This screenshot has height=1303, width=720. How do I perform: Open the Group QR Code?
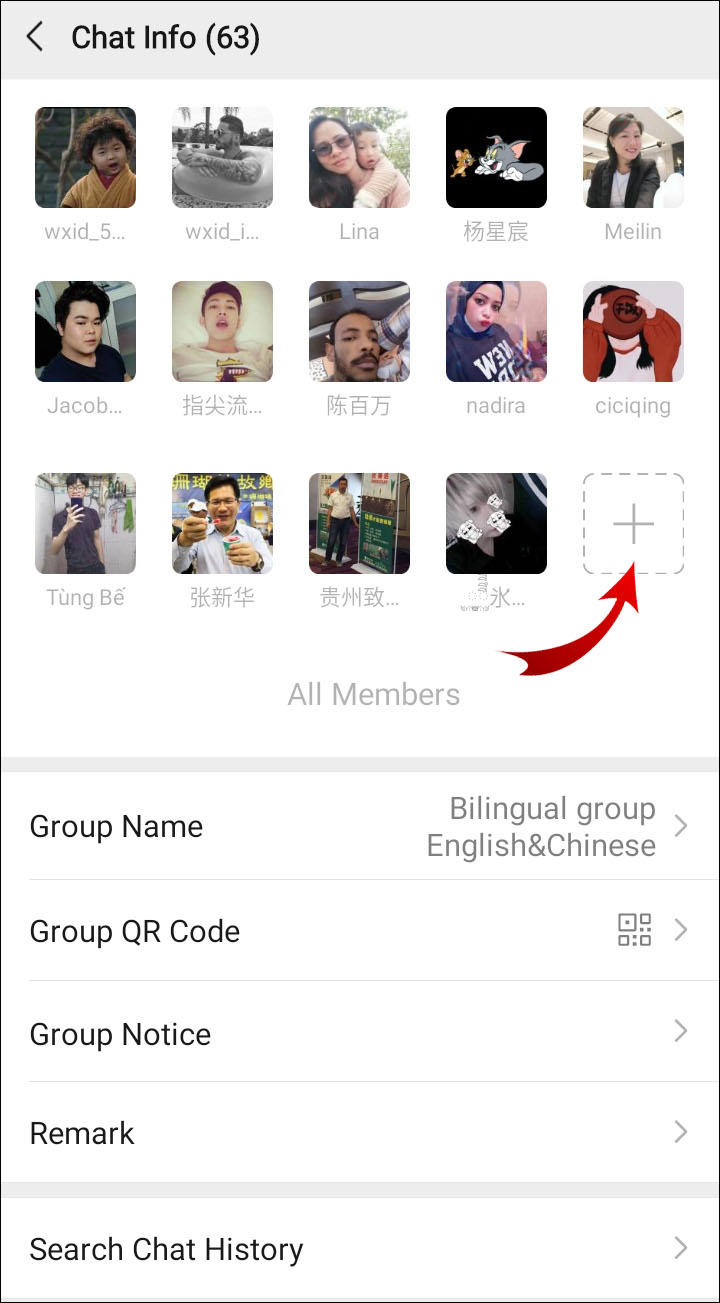click(360, 931)
